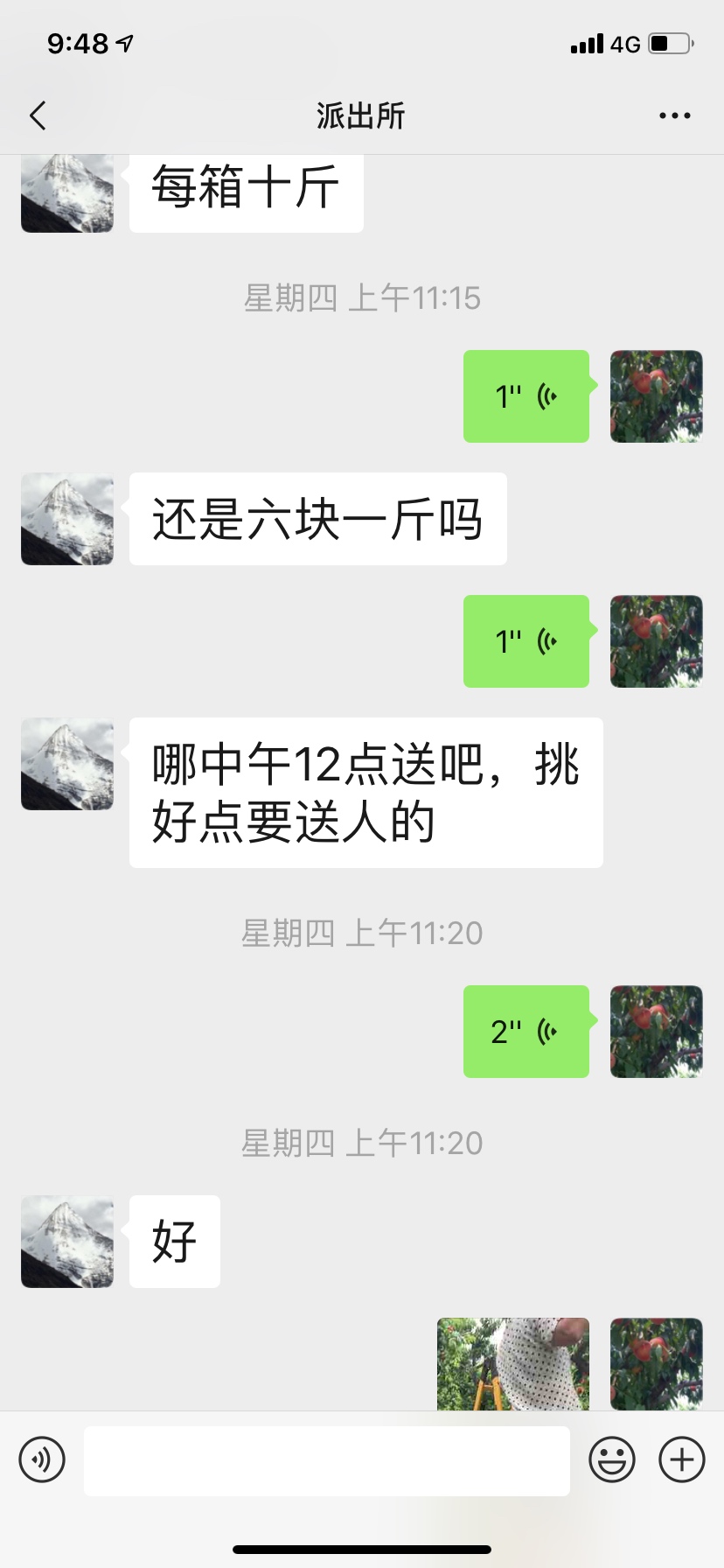Play the voice message below 星期四 上午11:15

tap(526, 396)
